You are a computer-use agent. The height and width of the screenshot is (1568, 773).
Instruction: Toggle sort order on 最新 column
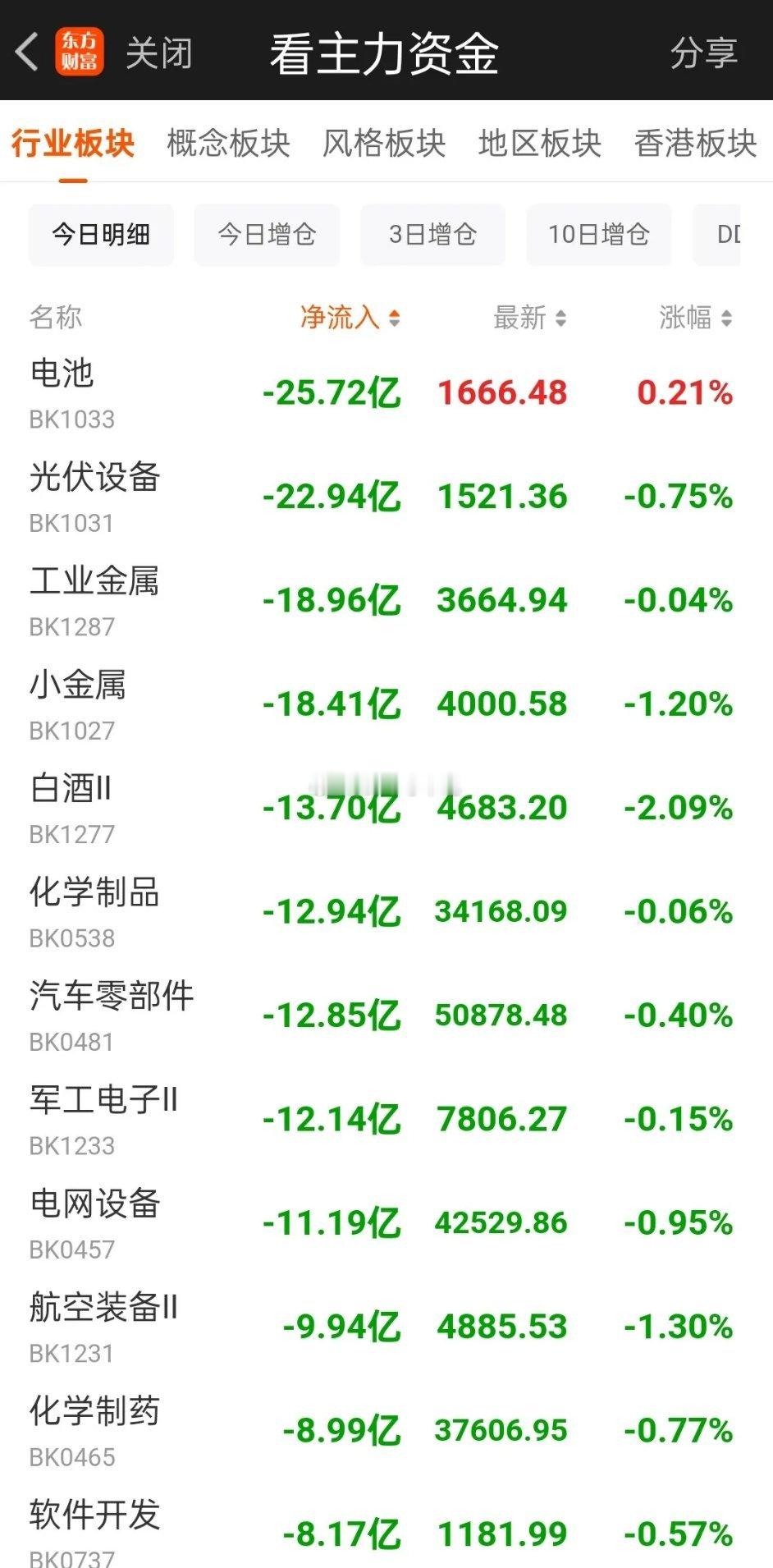529,318
